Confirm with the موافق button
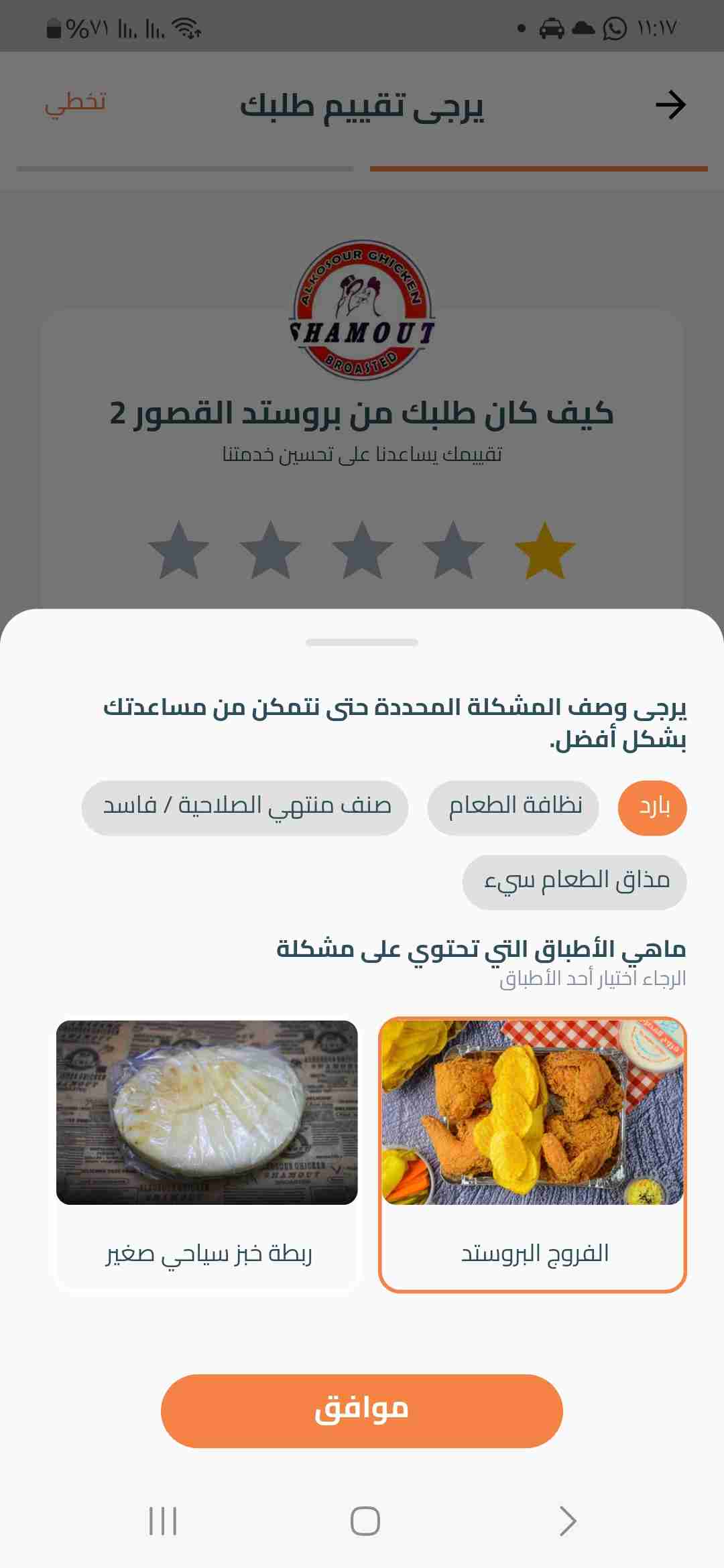 (x=362, y=1411)
